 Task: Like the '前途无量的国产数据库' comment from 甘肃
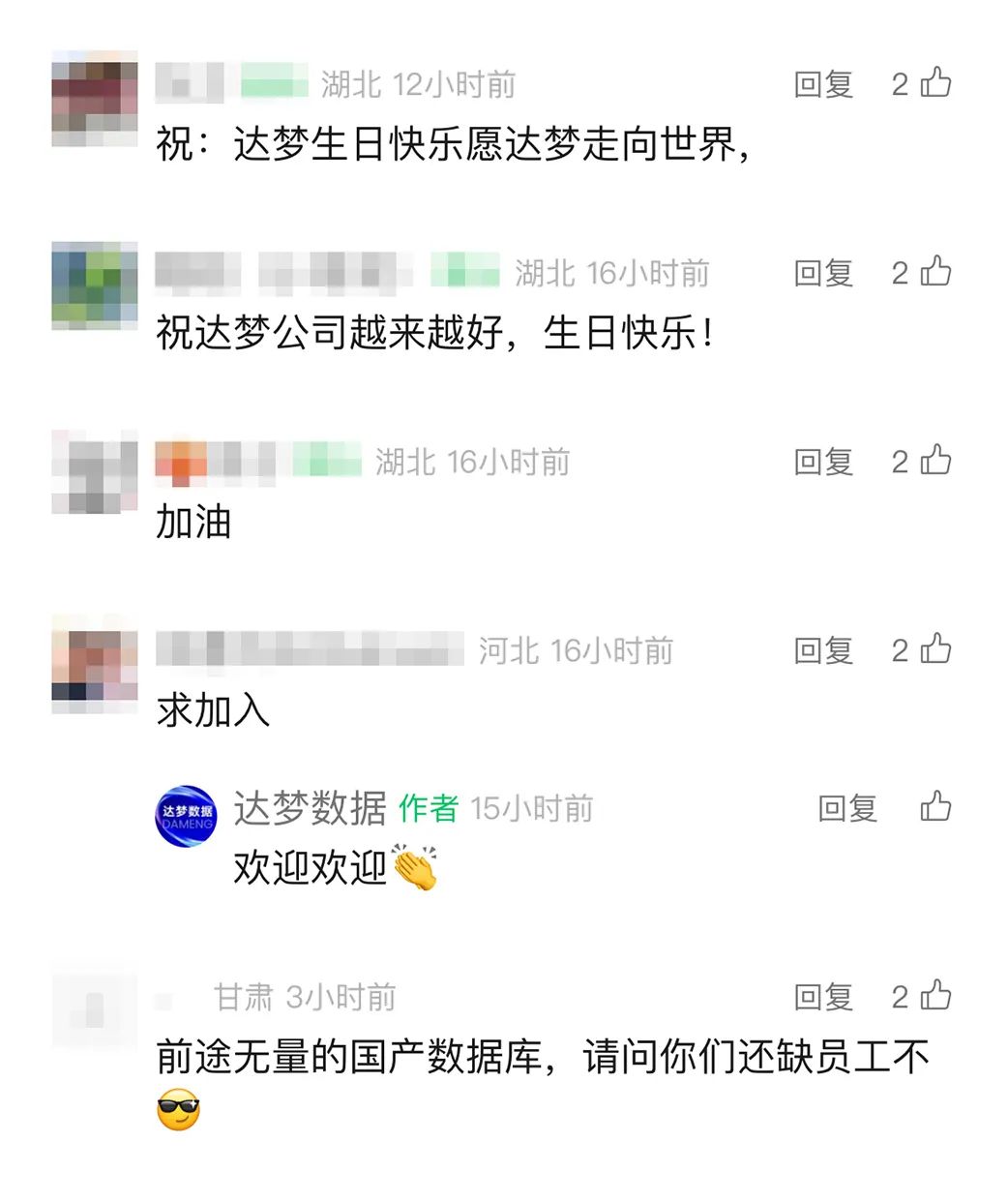[x=935, y=996]
